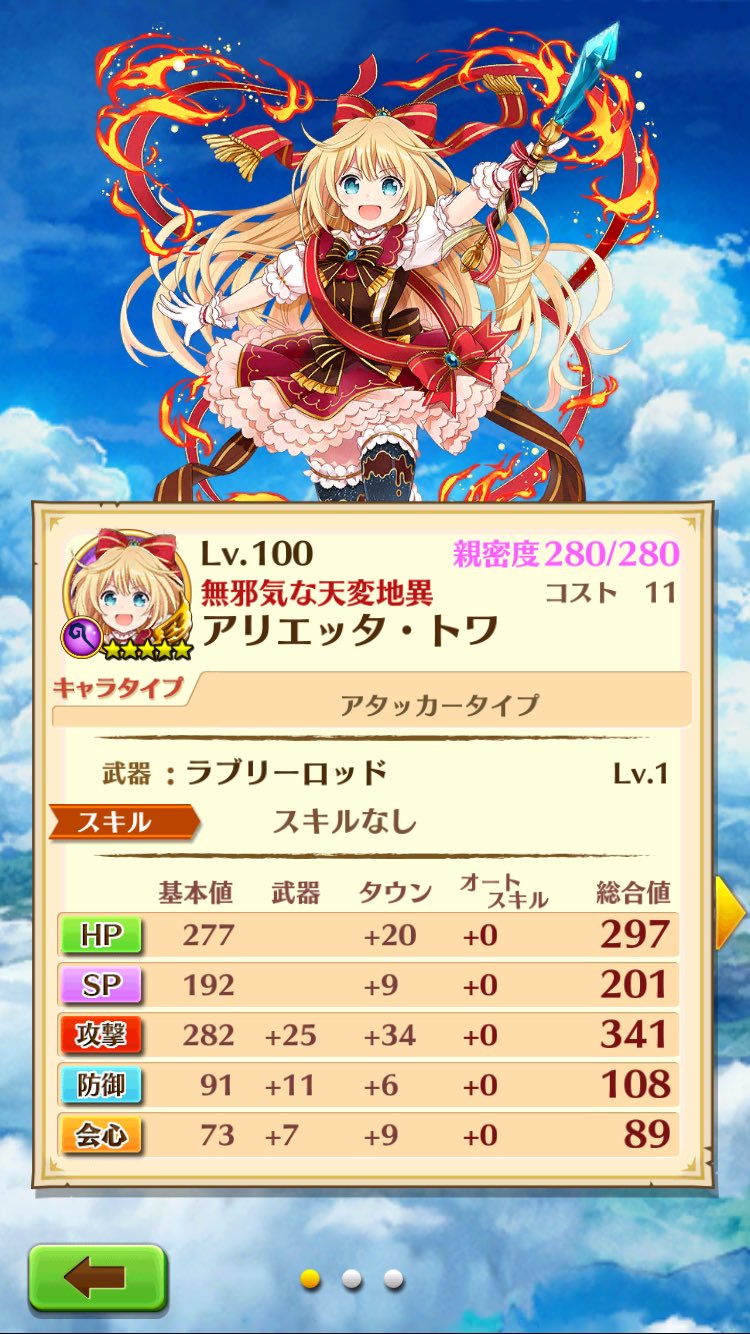This screenshot has width=750, height=1334.
Task: Go back with the green arrow button
Action: click(x=96, y=1277)
